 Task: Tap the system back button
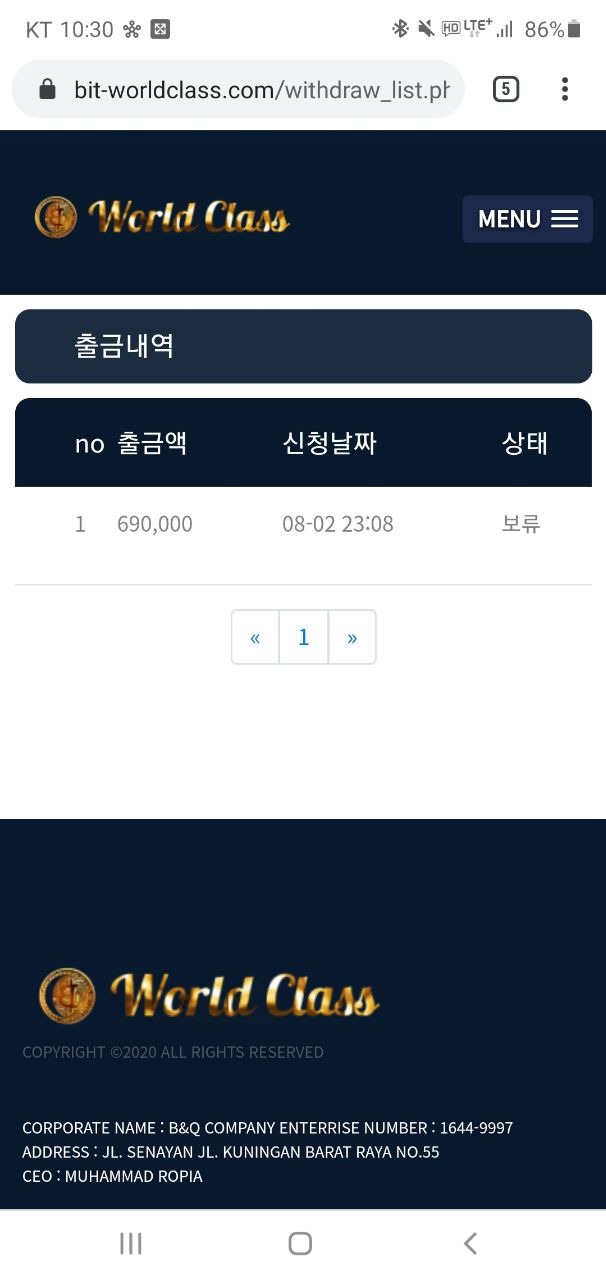point(470,1243)
